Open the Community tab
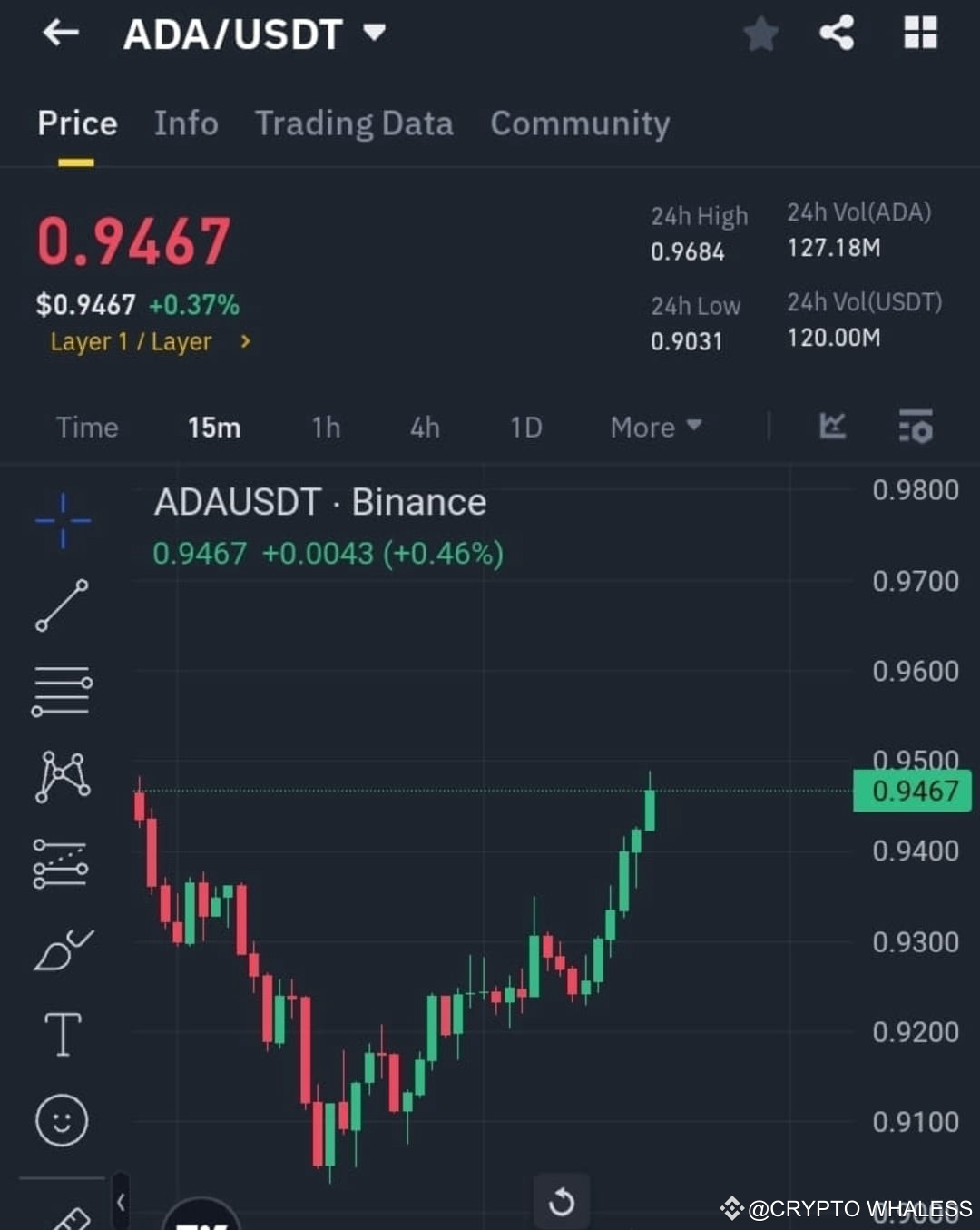Image resolution: width=980 pixels, height=1230 pixels. [580, 124]
